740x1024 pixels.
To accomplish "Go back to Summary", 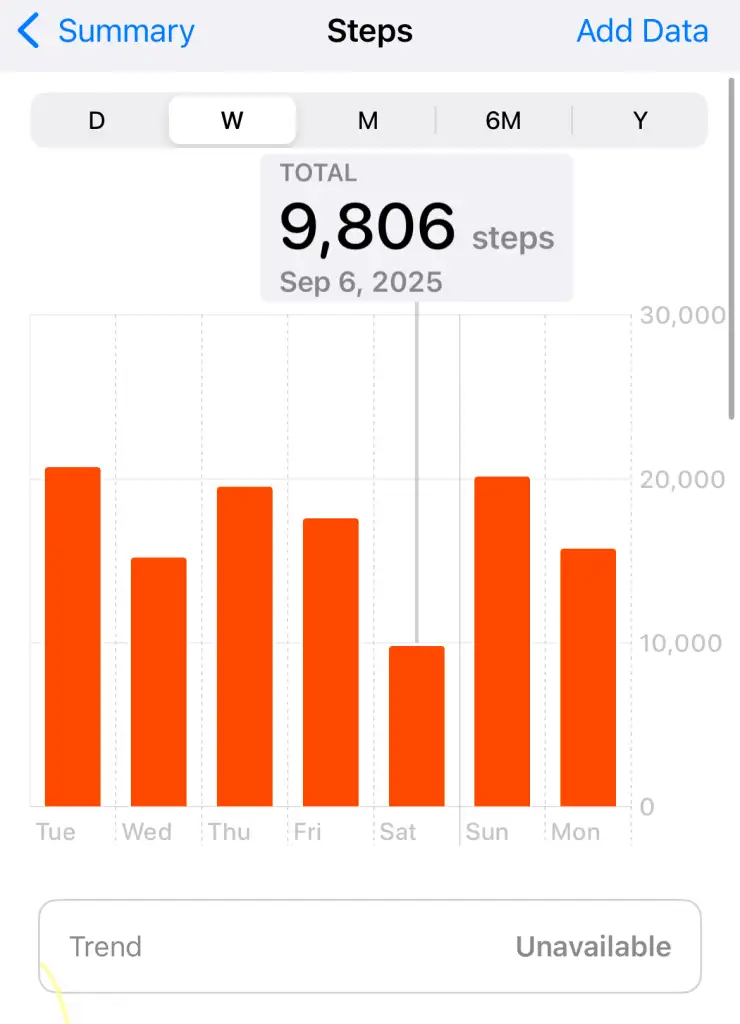I will point(107,31).
